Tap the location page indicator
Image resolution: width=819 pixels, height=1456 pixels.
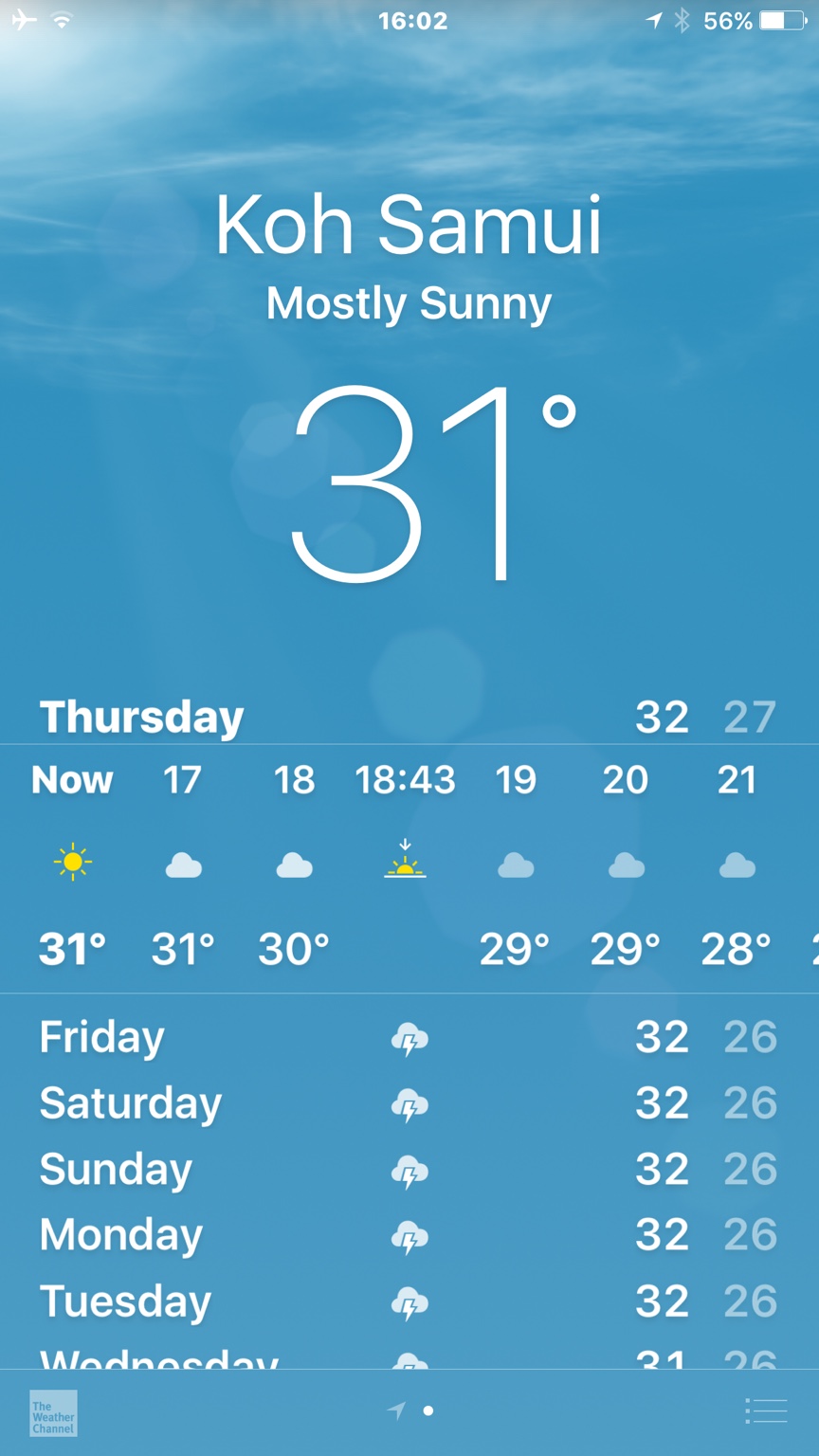pyautogui.click(x=397, y=1410)
